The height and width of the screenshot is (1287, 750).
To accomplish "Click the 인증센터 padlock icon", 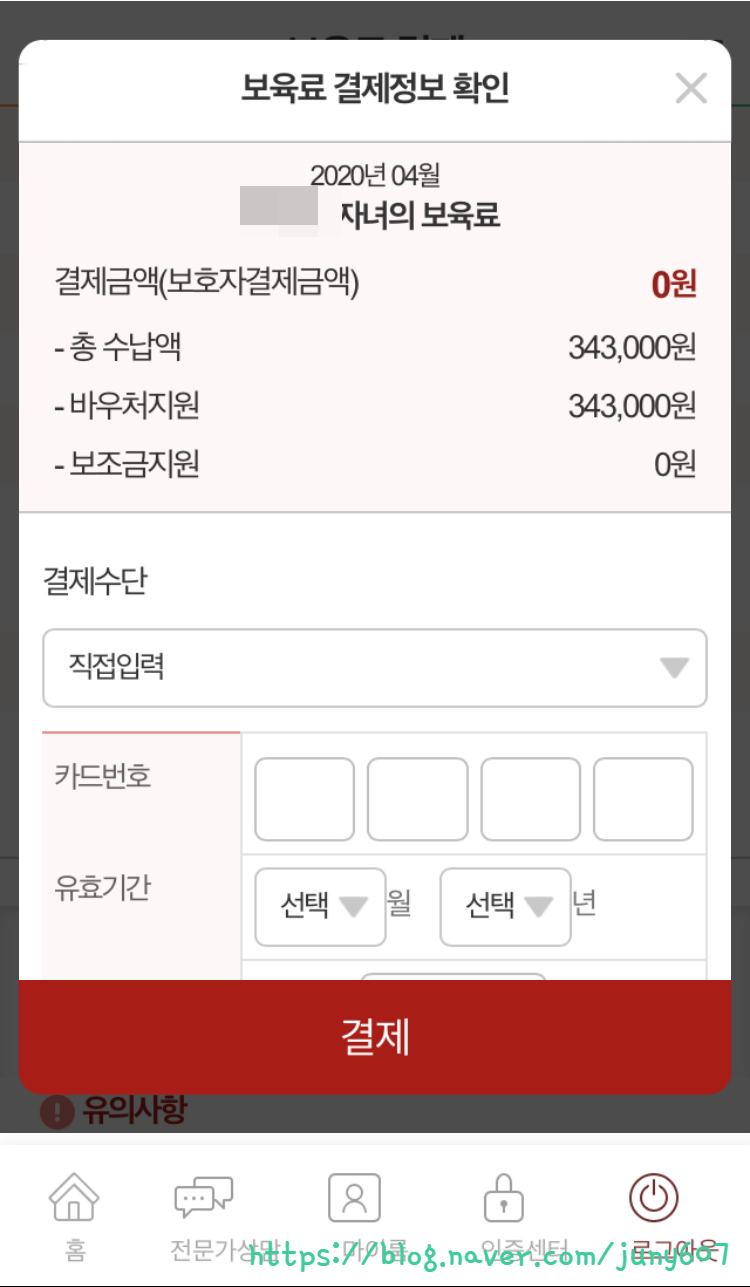I will (x=503, y=1197).
